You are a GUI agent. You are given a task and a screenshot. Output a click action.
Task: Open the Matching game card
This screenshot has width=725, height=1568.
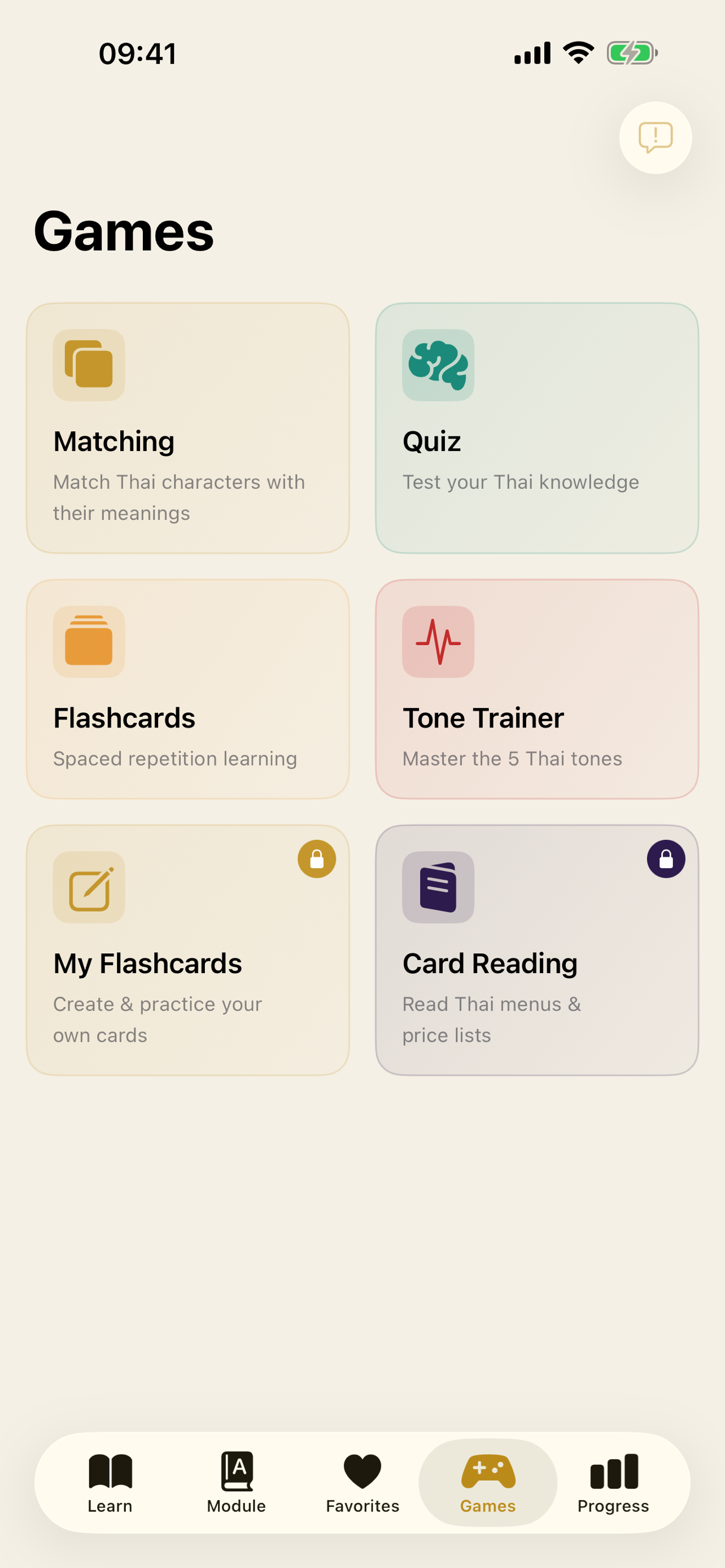[x=187, y=428]
